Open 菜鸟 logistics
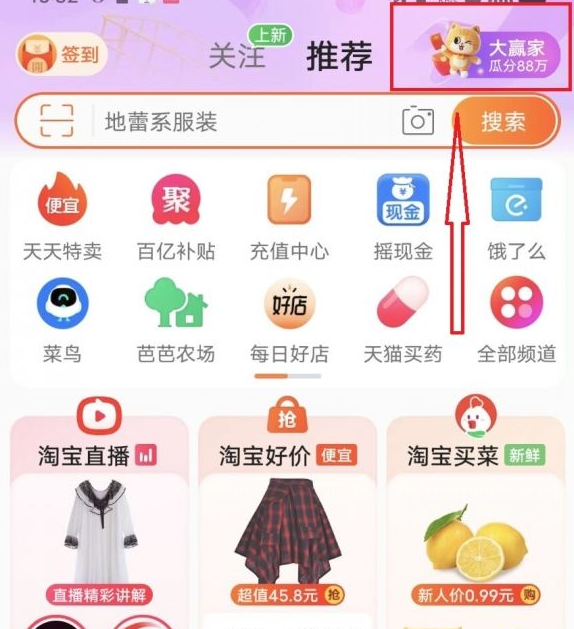 [x=62, y=321]
